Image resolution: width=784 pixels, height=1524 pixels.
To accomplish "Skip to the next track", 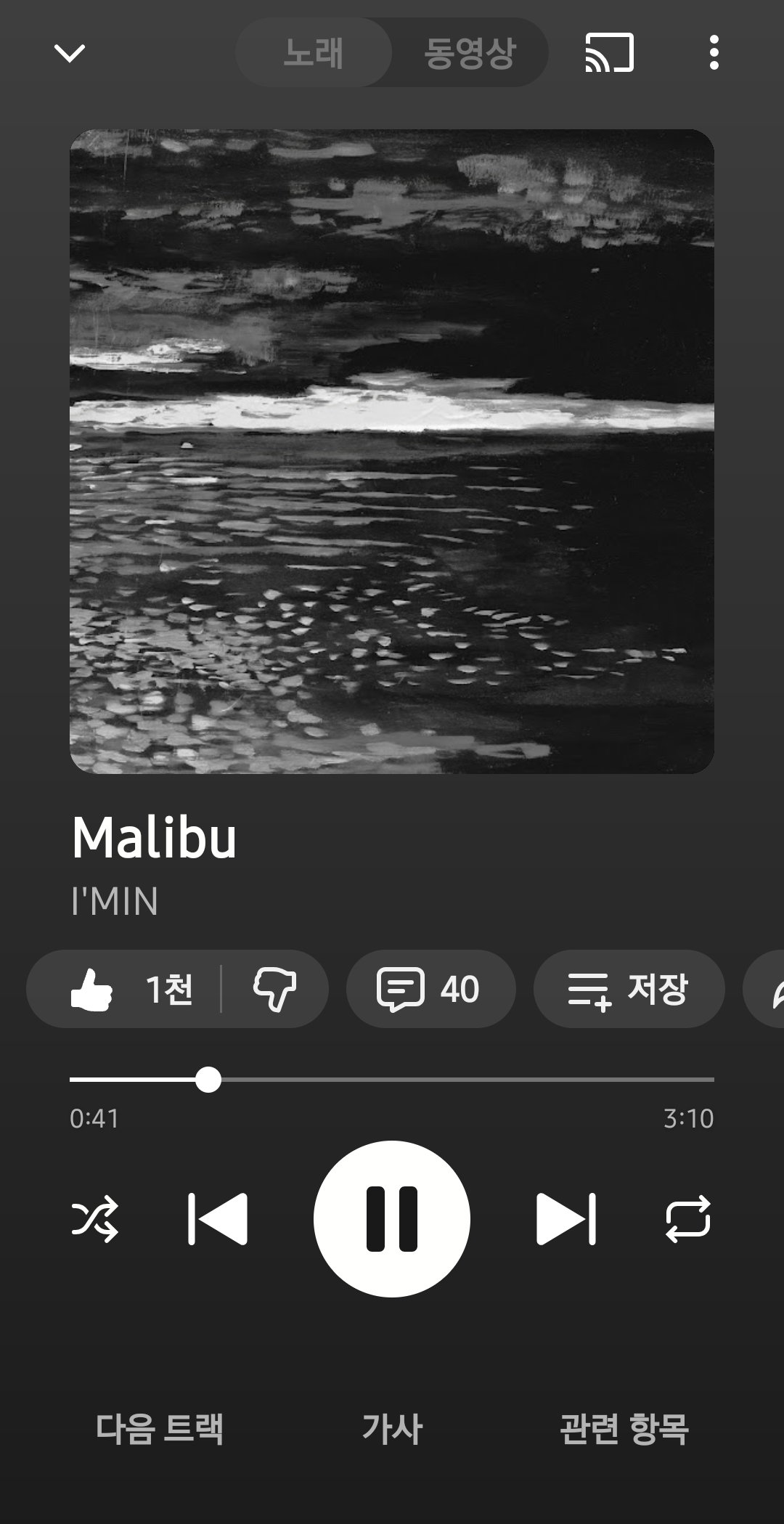I will click(x=566, y=1218).
